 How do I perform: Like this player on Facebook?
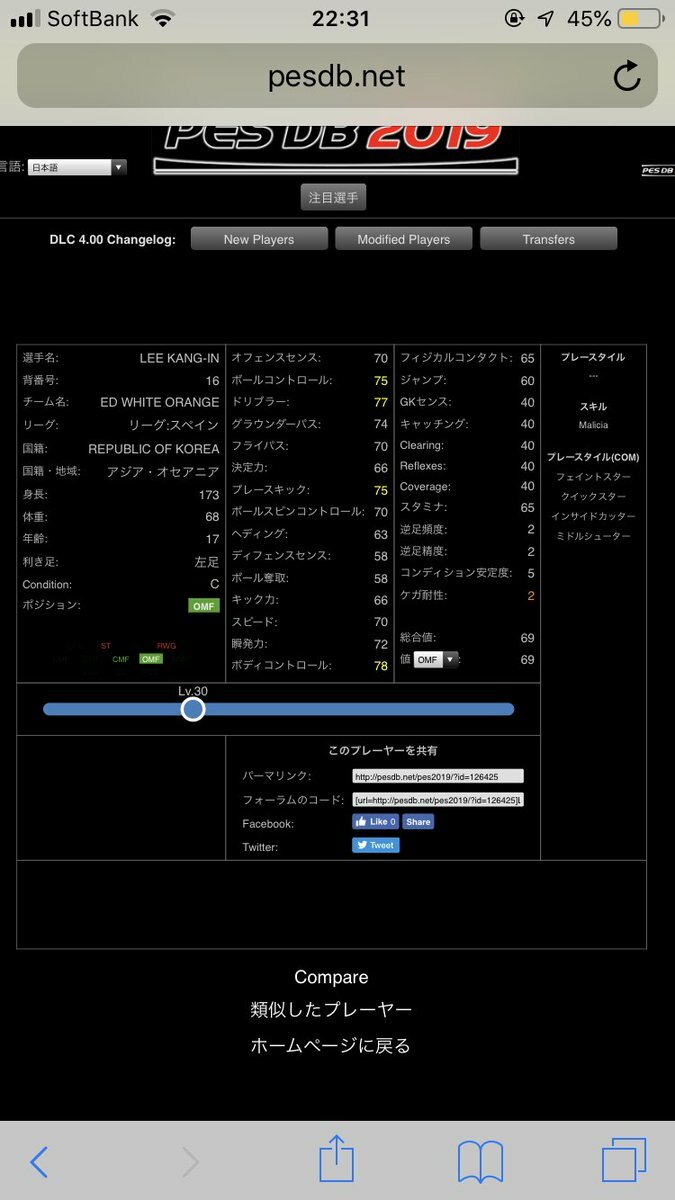pyautogui.click(x=375, y=822)
